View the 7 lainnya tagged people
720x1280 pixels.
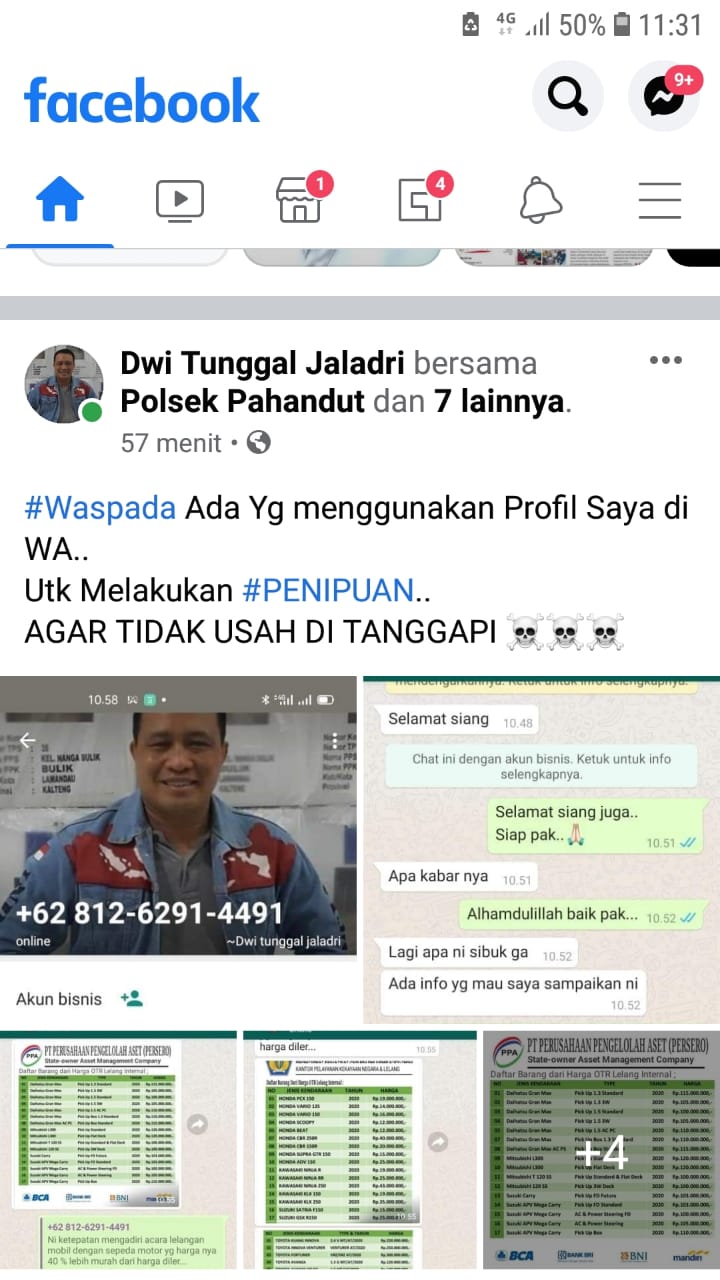(x=500, y=402)
